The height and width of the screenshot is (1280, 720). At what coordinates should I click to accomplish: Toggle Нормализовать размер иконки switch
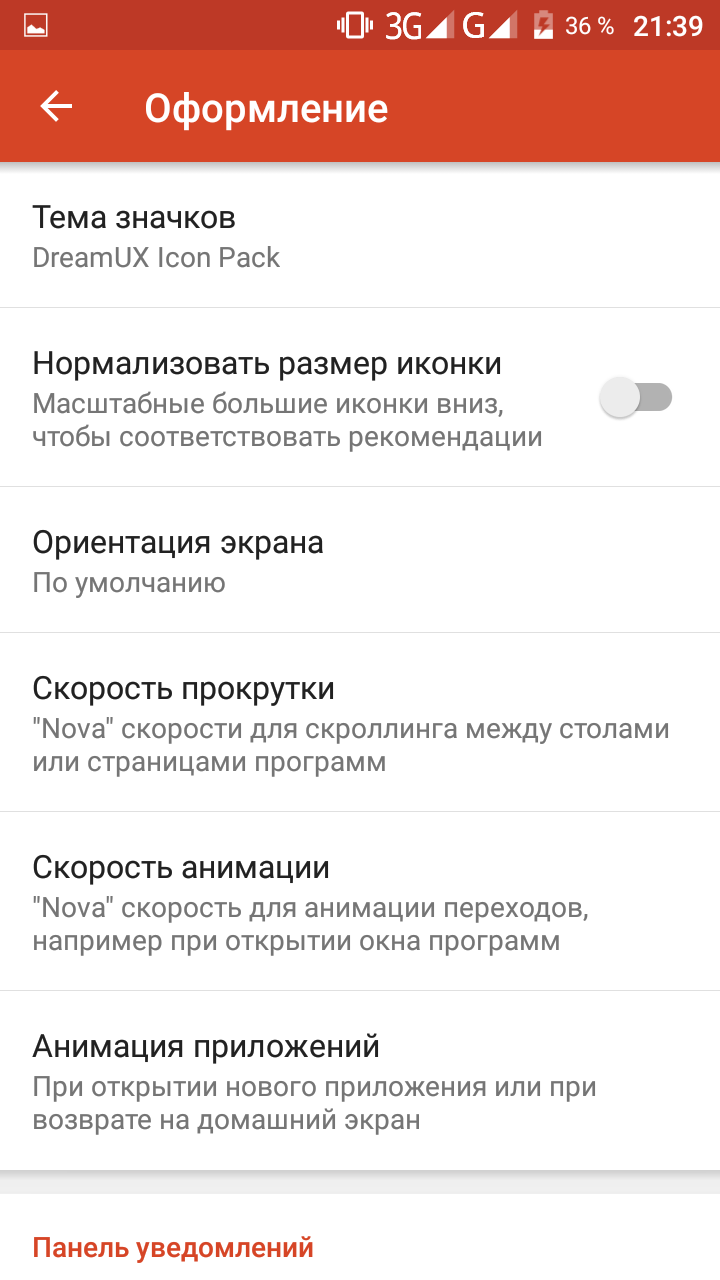(636, 398)
